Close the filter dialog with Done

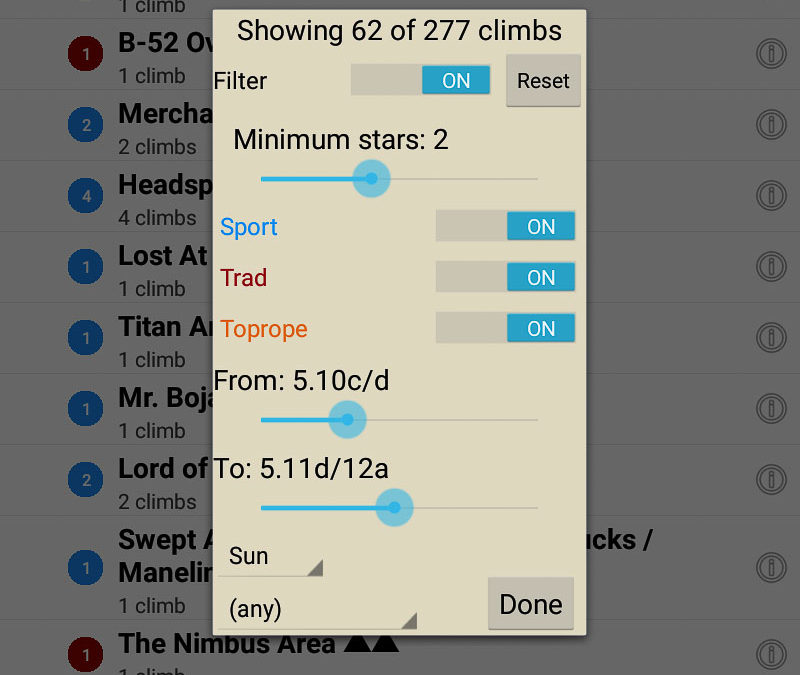click(x=531, y=604)
